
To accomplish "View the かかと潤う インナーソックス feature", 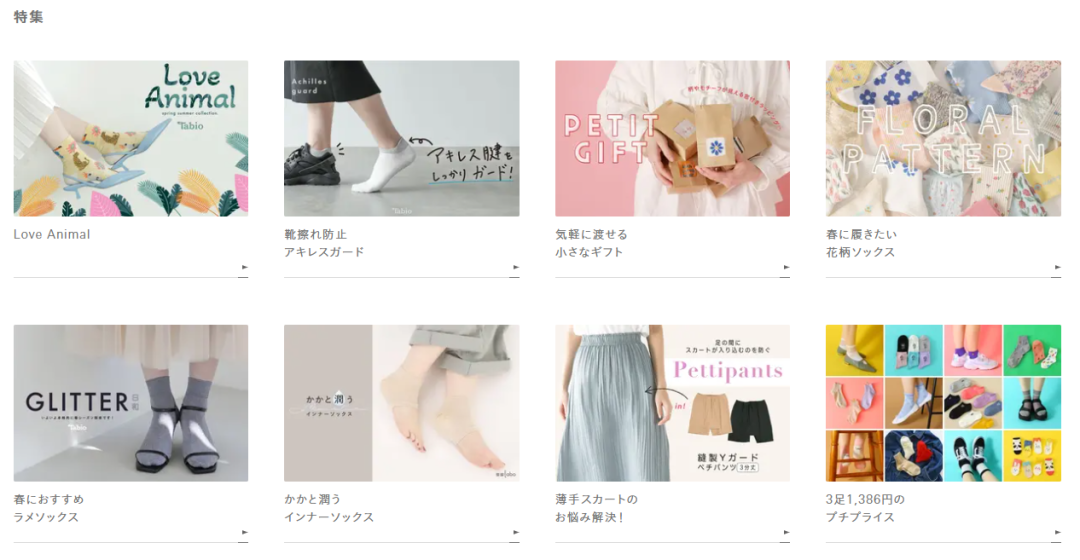I will (x=401, y=403).
